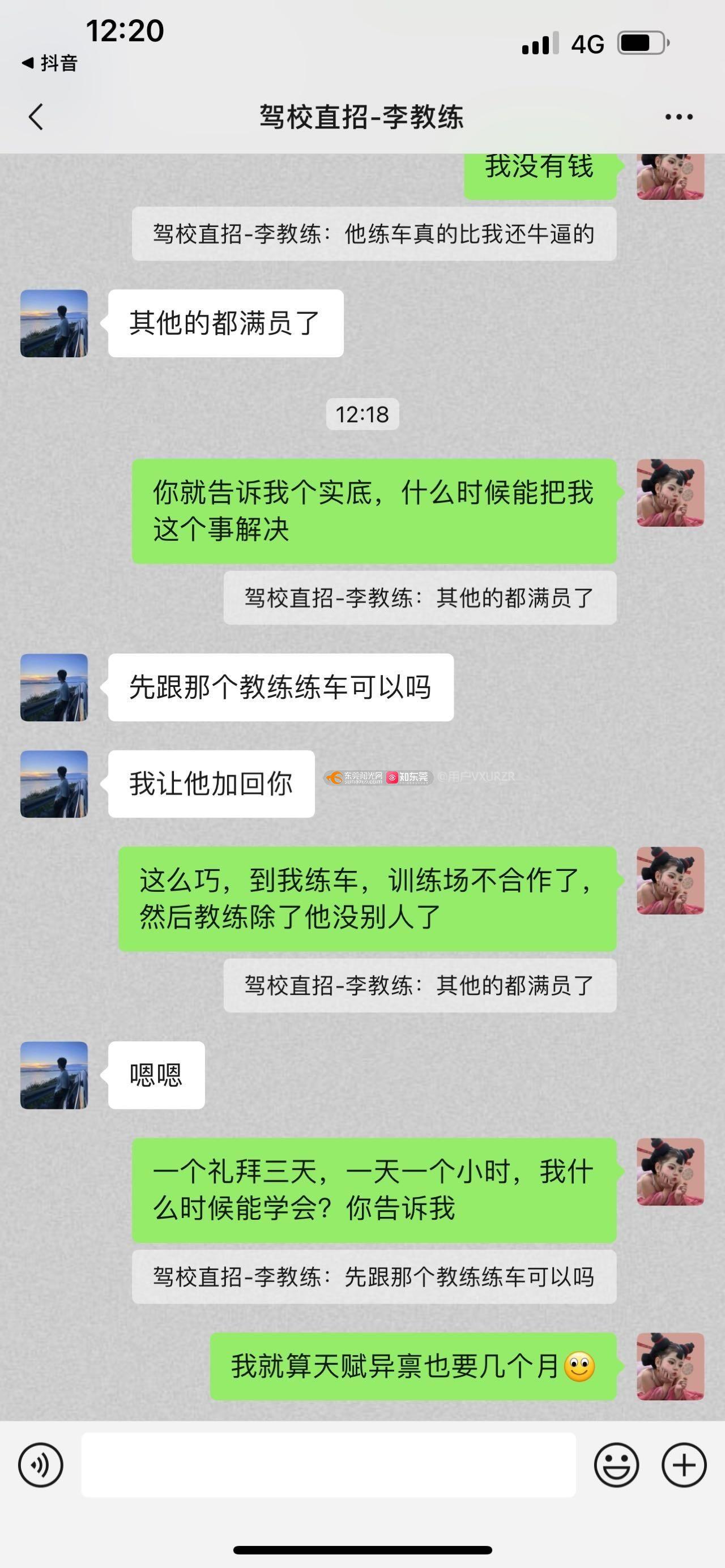Switch to voice message input
Screen dimensions: 725x1568
41,1464
